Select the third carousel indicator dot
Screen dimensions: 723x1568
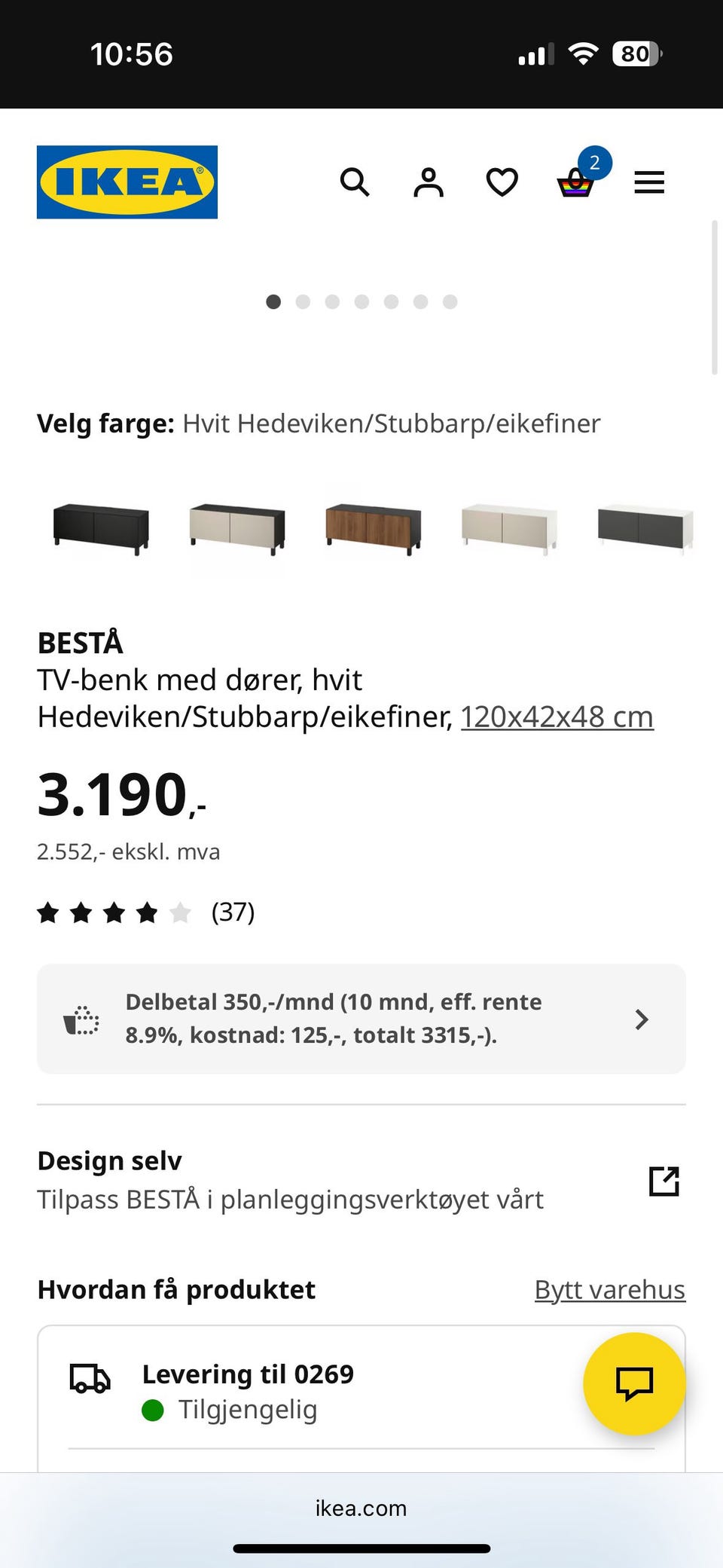[x=333, y=301]
